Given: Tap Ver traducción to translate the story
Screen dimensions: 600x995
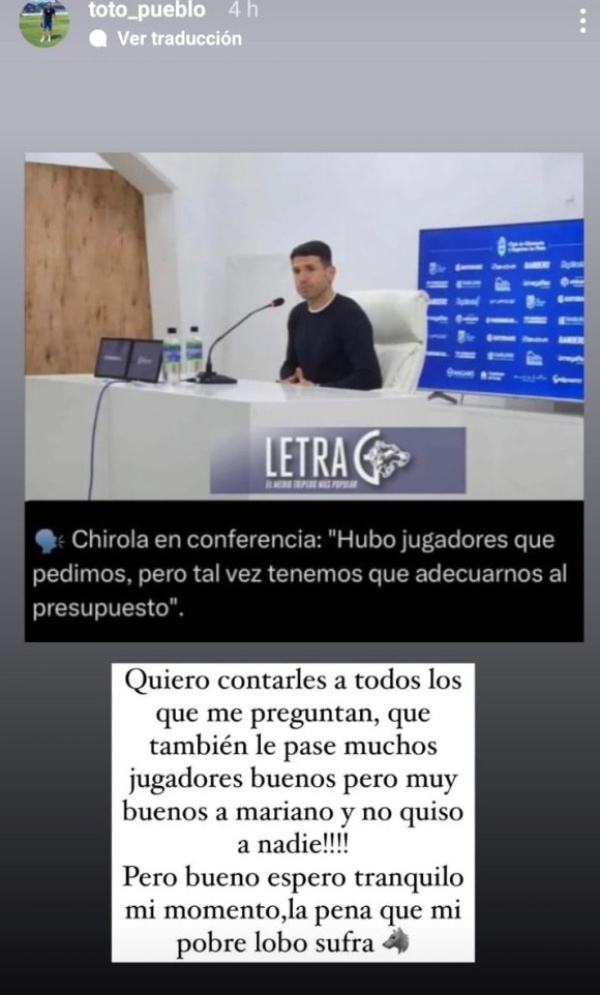Looking at the screenshot, I should [x=179, y=39].
